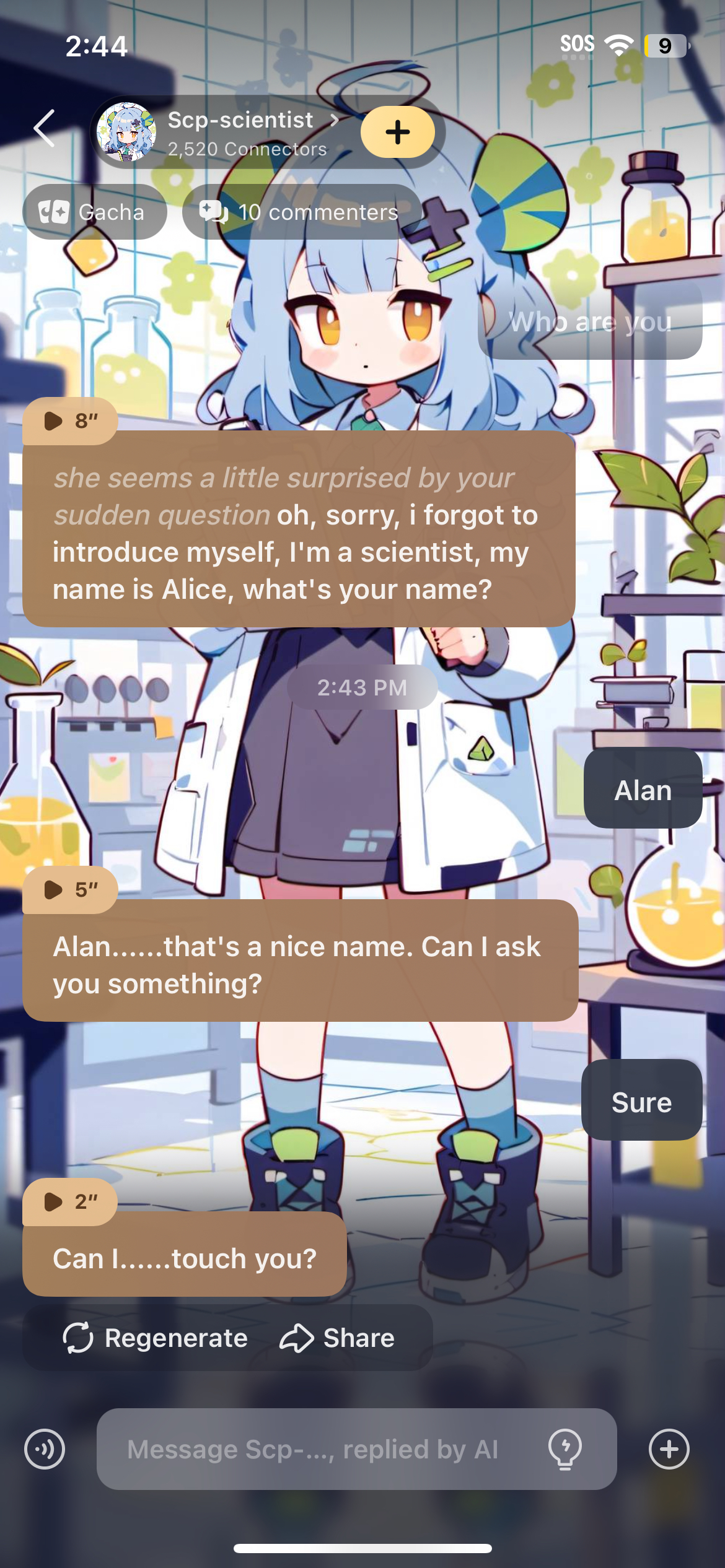Open the plus attachments menu
Viewport: 725px width, 1568px height.
[x=669, y=1449]
